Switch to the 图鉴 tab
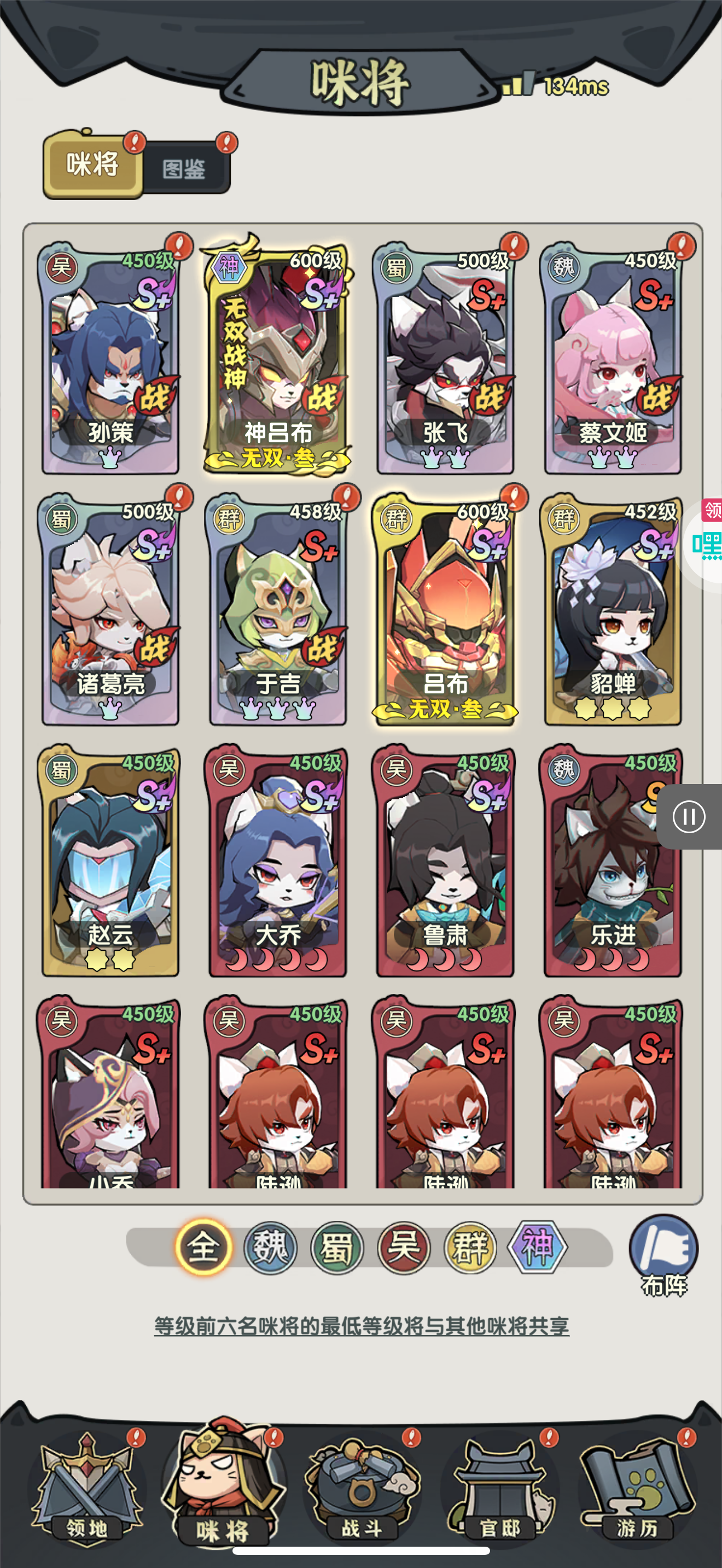 click(185, 168)
